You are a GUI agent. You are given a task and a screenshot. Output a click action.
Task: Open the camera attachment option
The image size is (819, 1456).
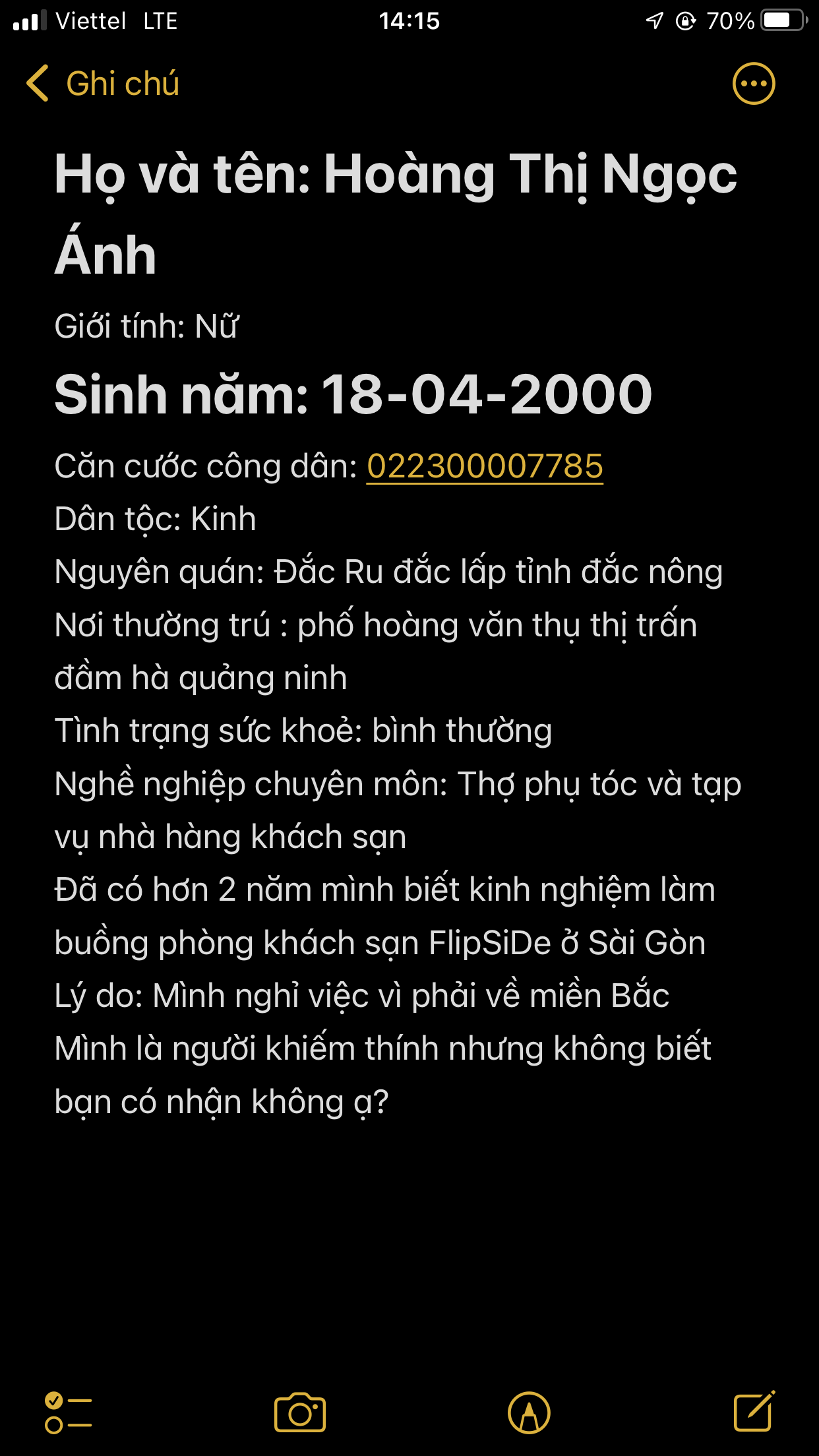tap(300, 1412)
